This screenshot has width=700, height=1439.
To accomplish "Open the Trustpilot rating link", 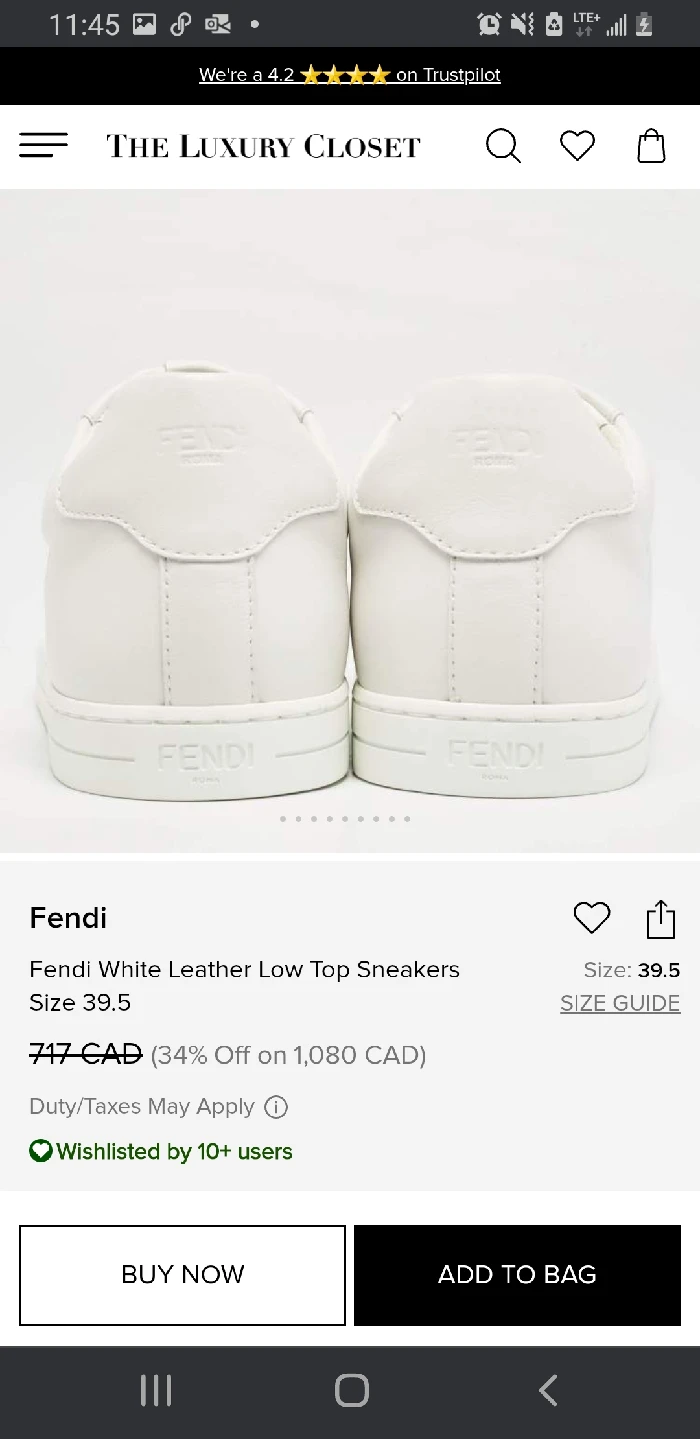I will tap(349, 75).
